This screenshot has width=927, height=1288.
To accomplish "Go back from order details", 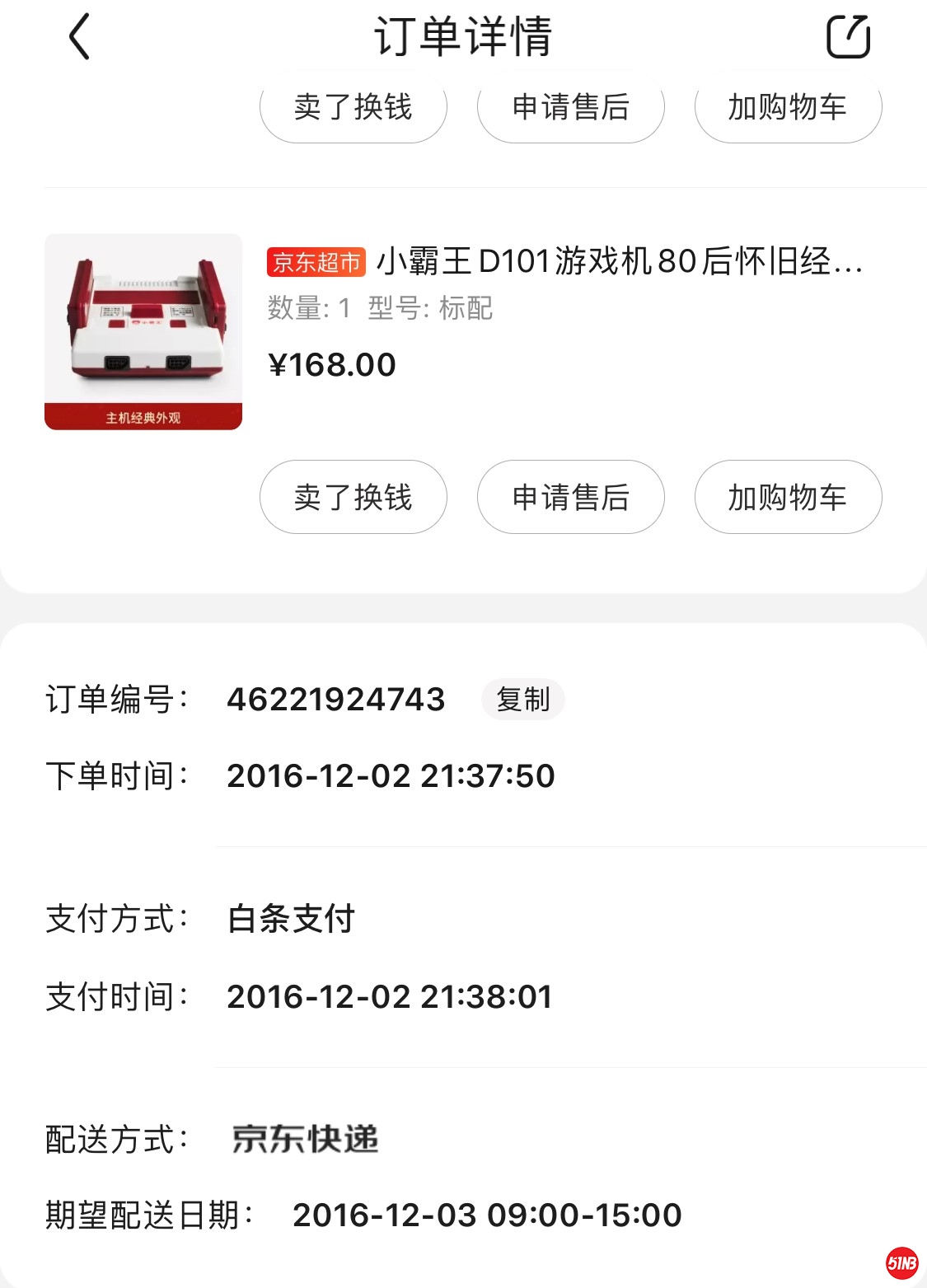I will [x=79, y=37].
